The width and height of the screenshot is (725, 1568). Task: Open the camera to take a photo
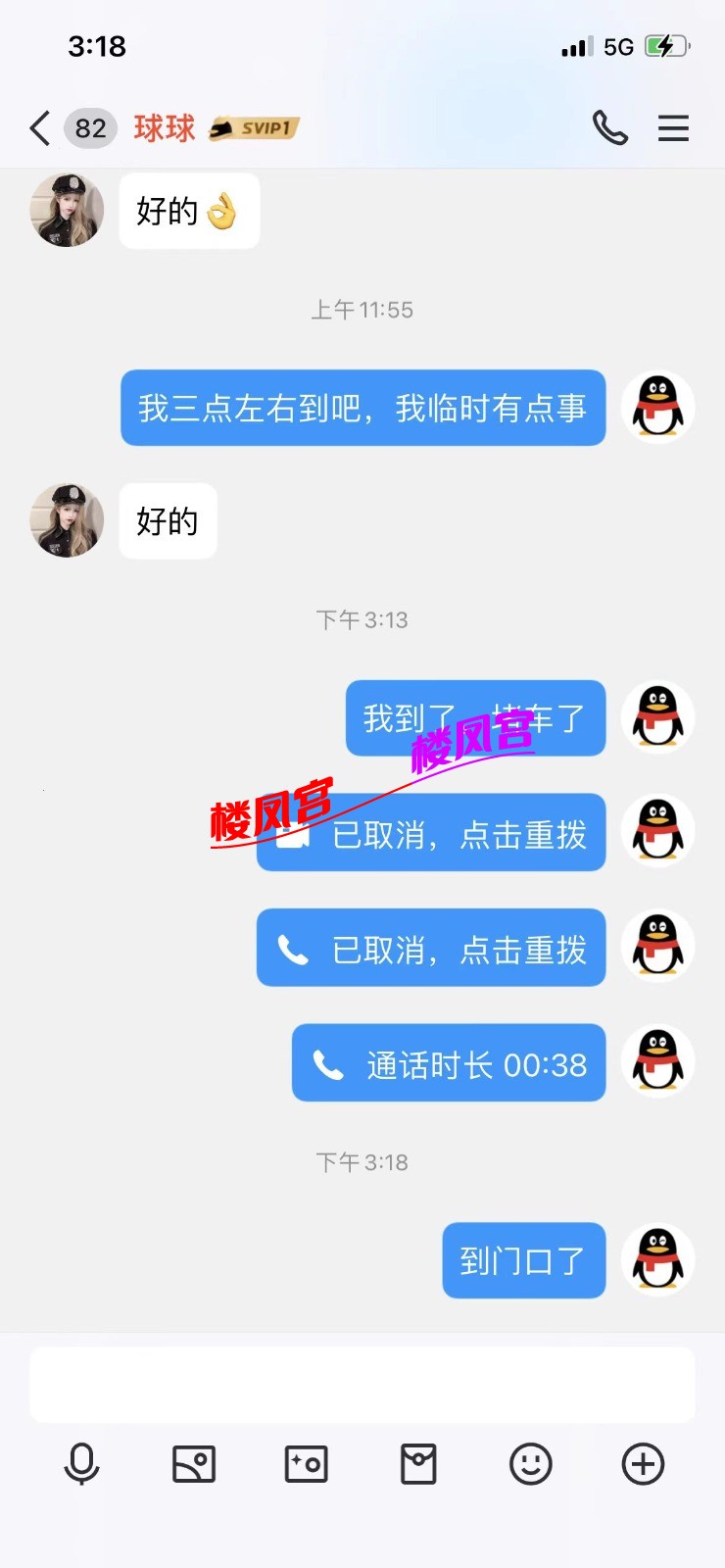click(x=306, y=1464)
